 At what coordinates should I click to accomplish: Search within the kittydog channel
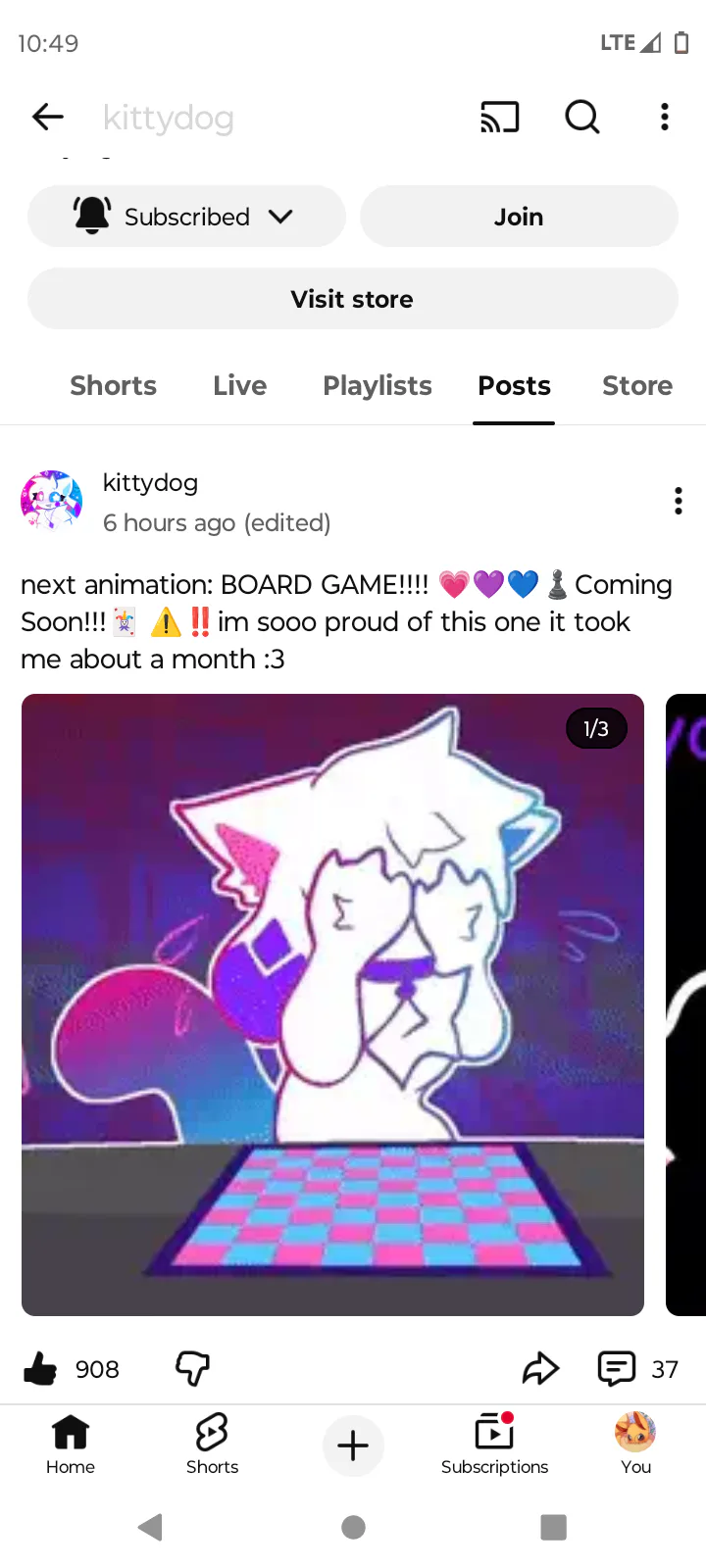(x=582, y=117)
